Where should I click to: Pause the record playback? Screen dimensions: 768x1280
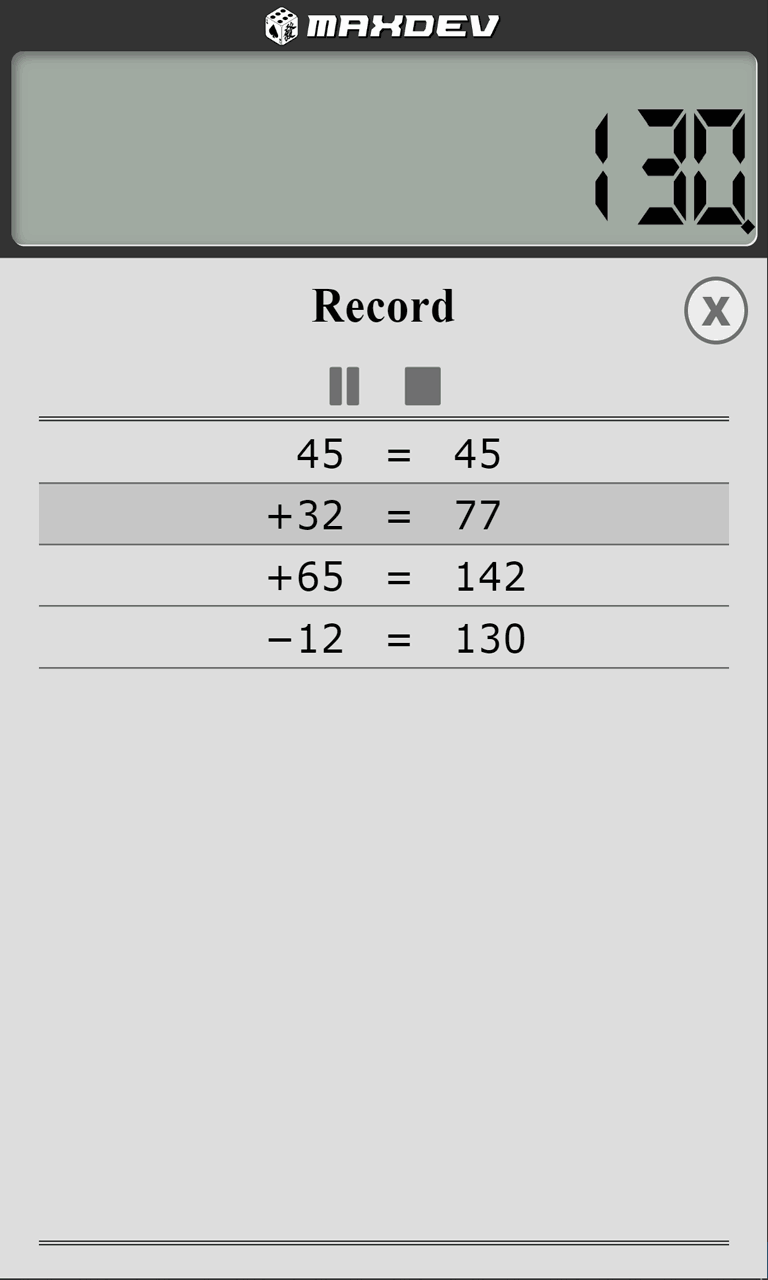pos(344,386)
